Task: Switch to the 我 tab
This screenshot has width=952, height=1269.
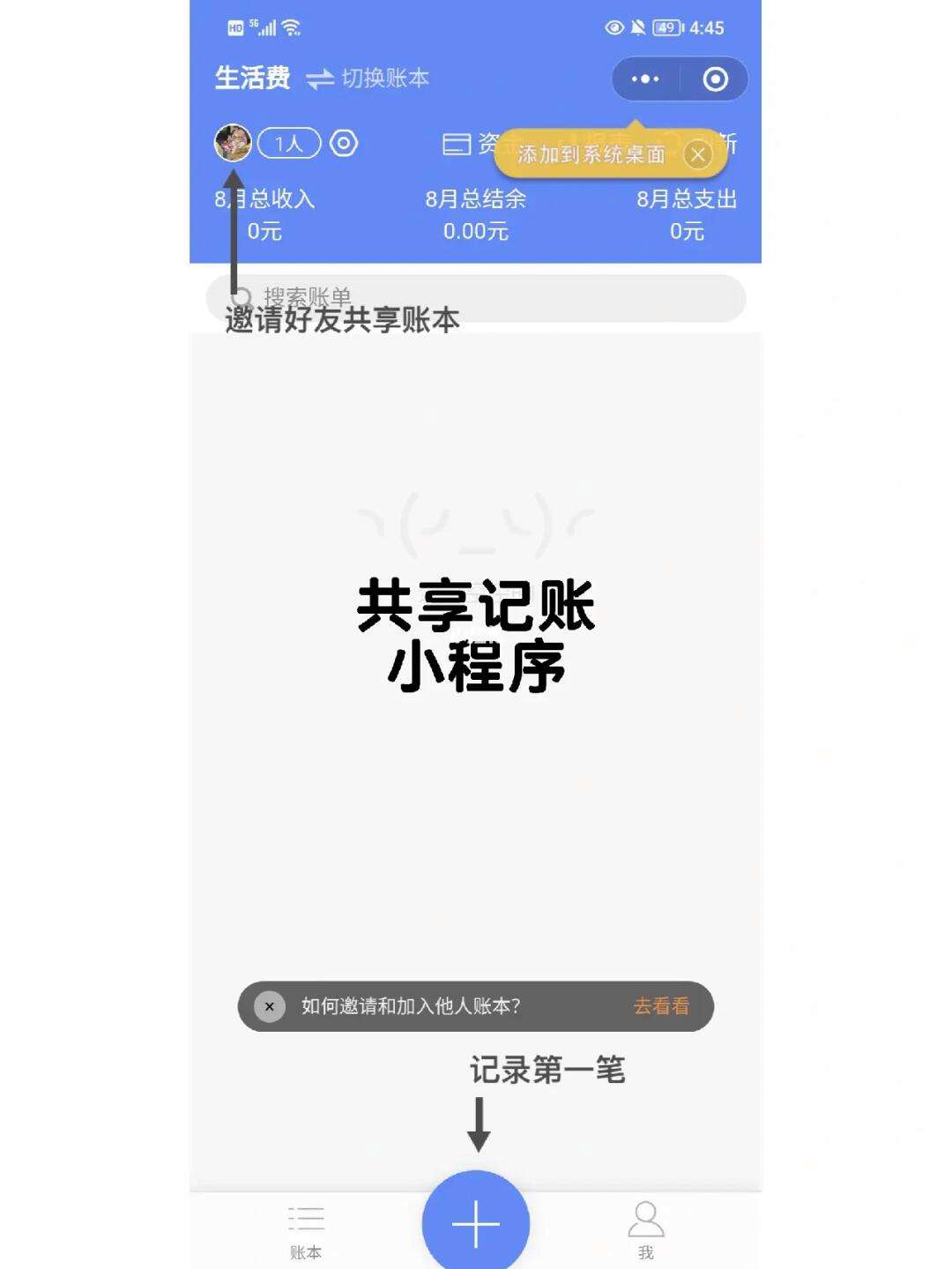Action: [645, 1230]
